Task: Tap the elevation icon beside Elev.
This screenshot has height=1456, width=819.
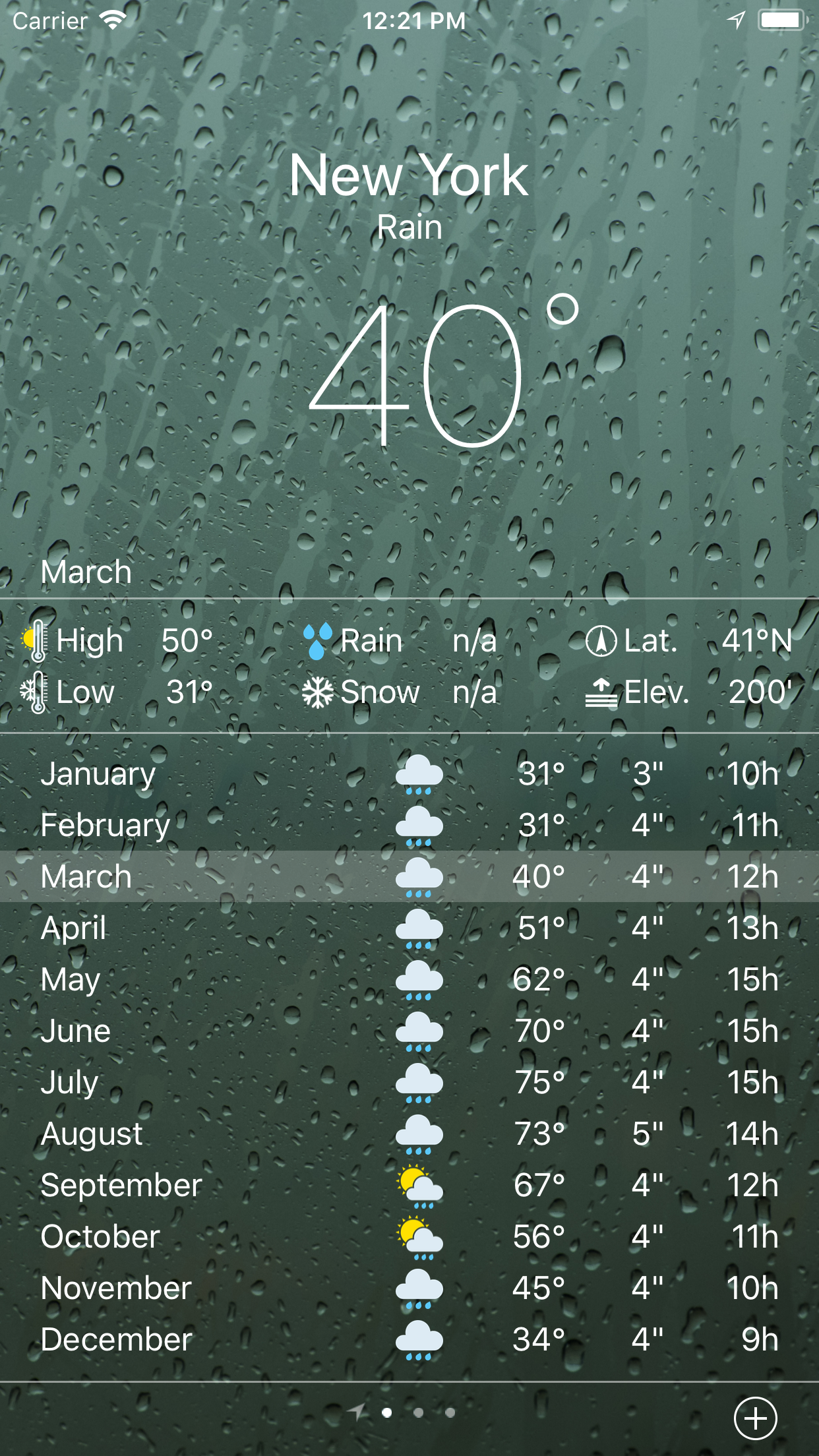Action: (x=601, y=691)
